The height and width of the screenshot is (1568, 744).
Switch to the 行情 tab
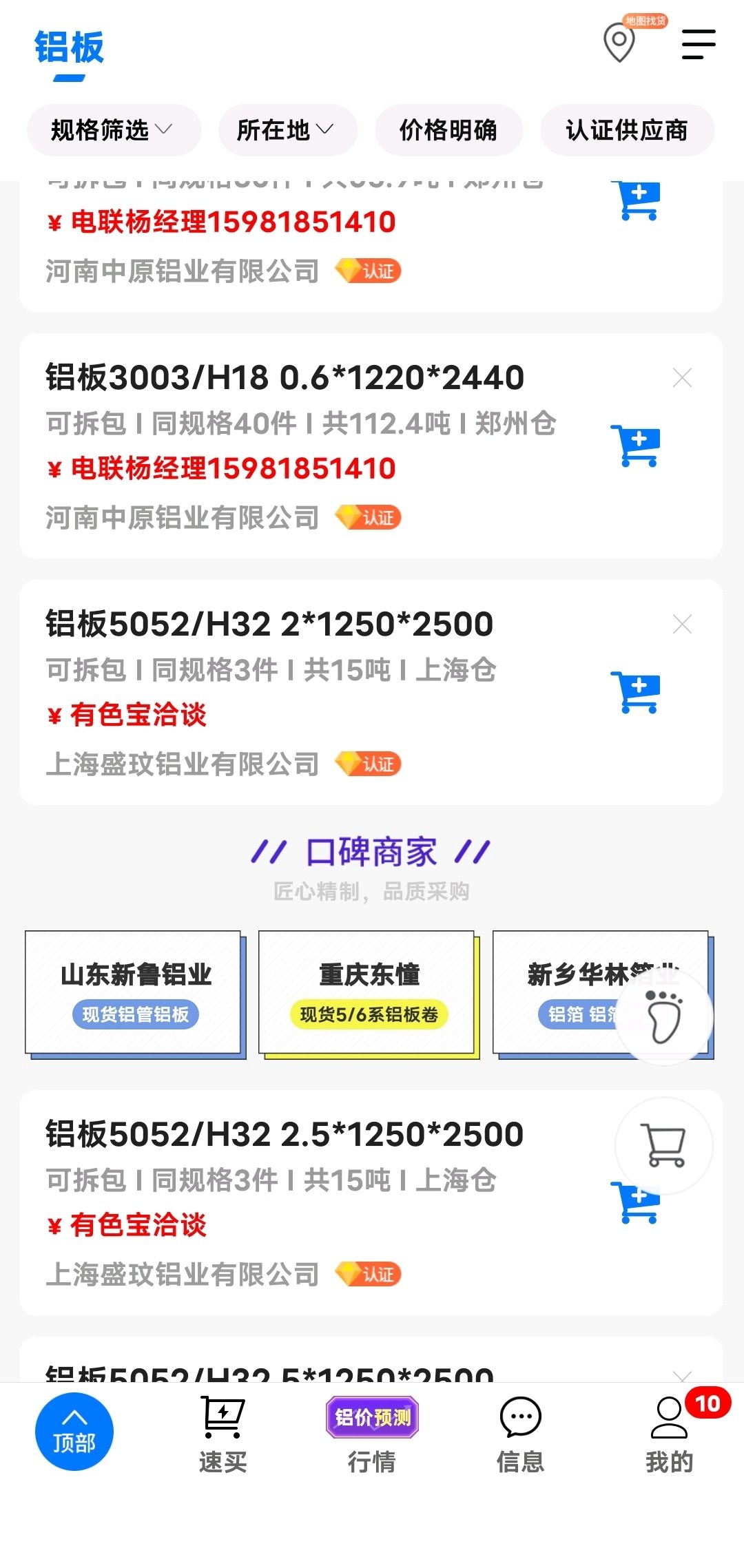[372, 1435]
